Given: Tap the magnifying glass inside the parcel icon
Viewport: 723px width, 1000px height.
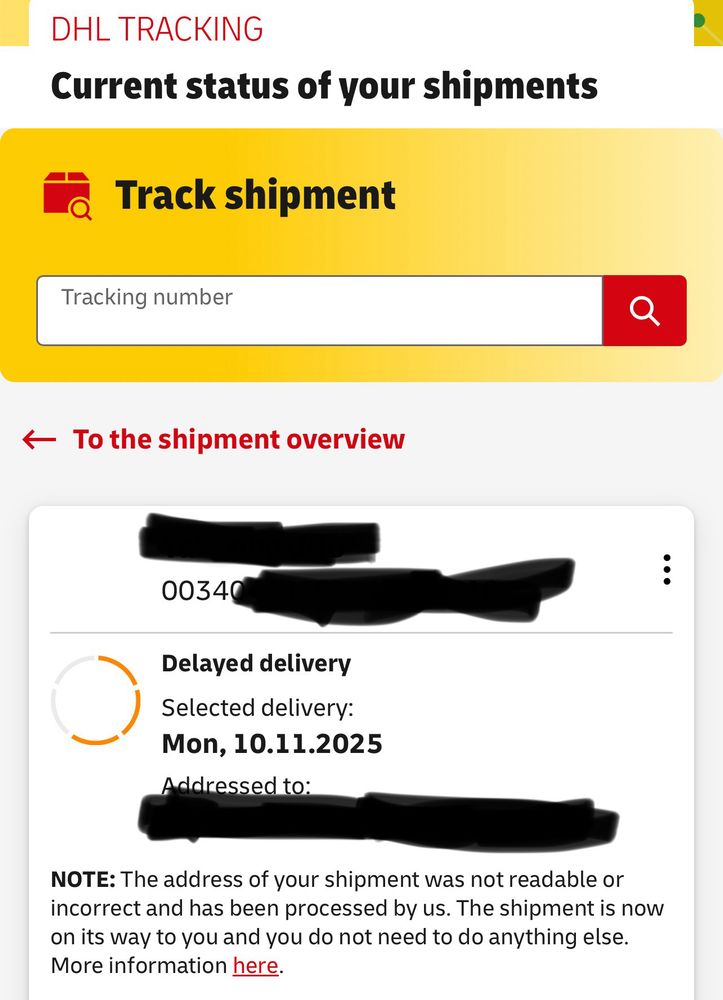Looking at the screenshot, I should (x=80, y=207).
